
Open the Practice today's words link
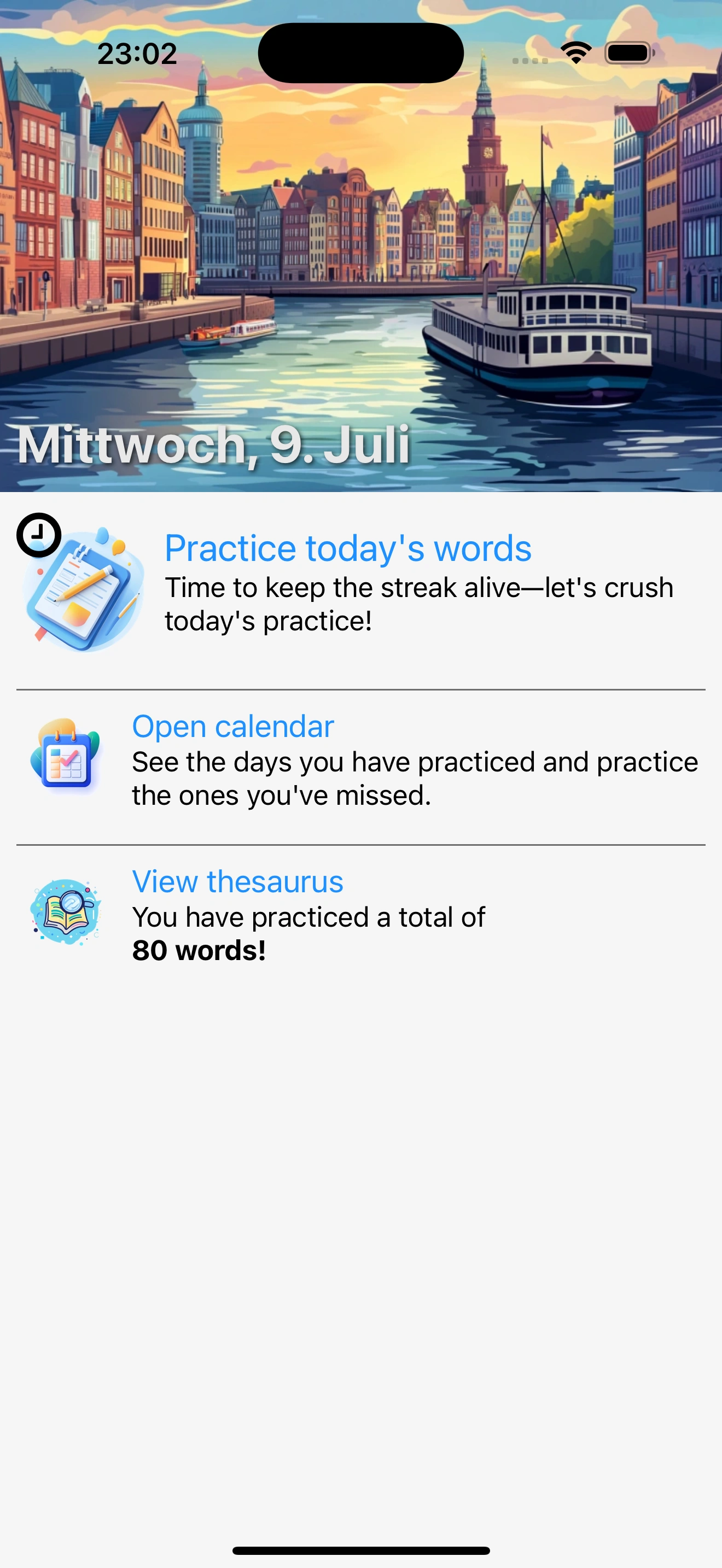point(347,547)
